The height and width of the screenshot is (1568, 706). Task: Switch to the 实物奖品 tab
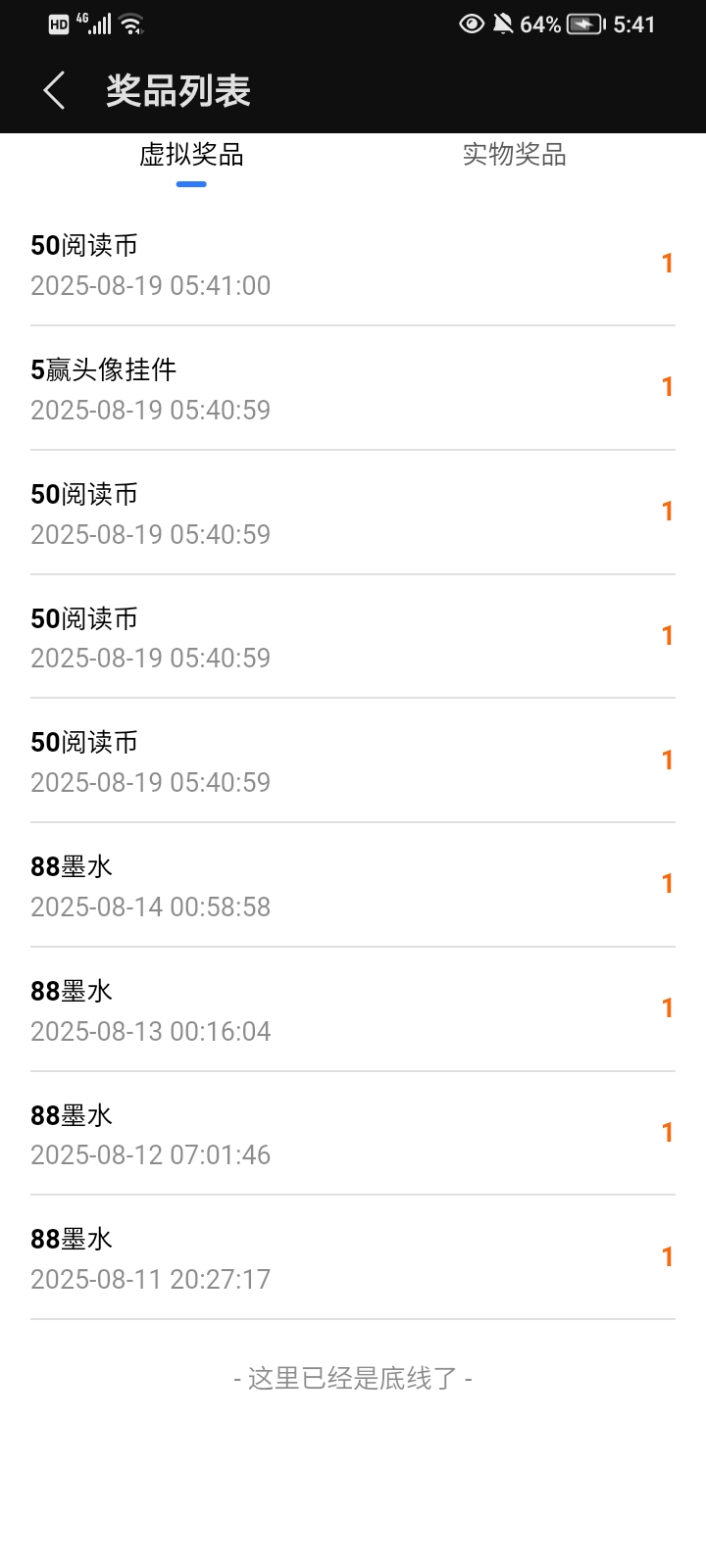[x=515, y=155]
